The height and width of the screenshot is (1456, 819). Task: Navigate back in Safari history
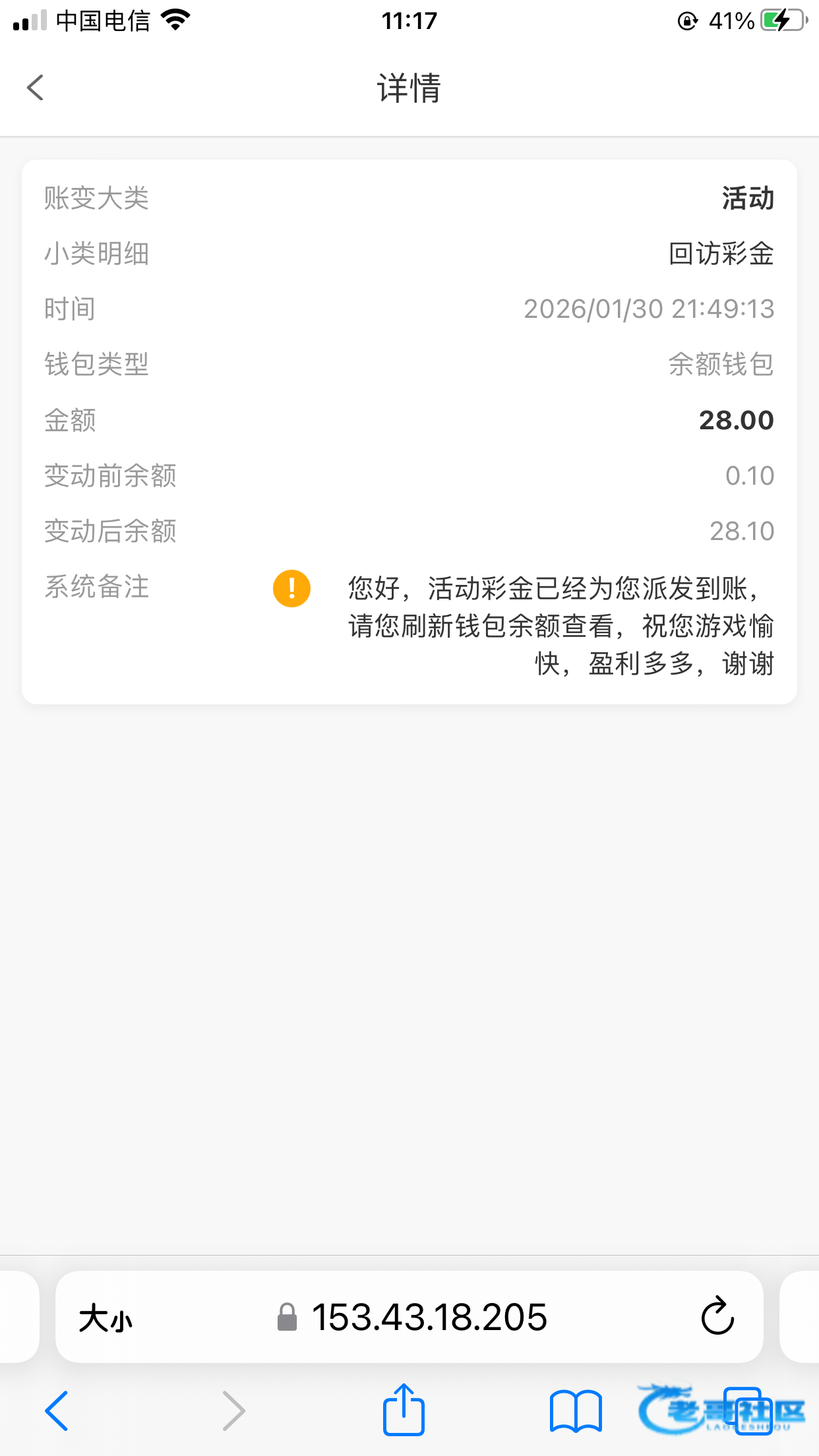57,1410
